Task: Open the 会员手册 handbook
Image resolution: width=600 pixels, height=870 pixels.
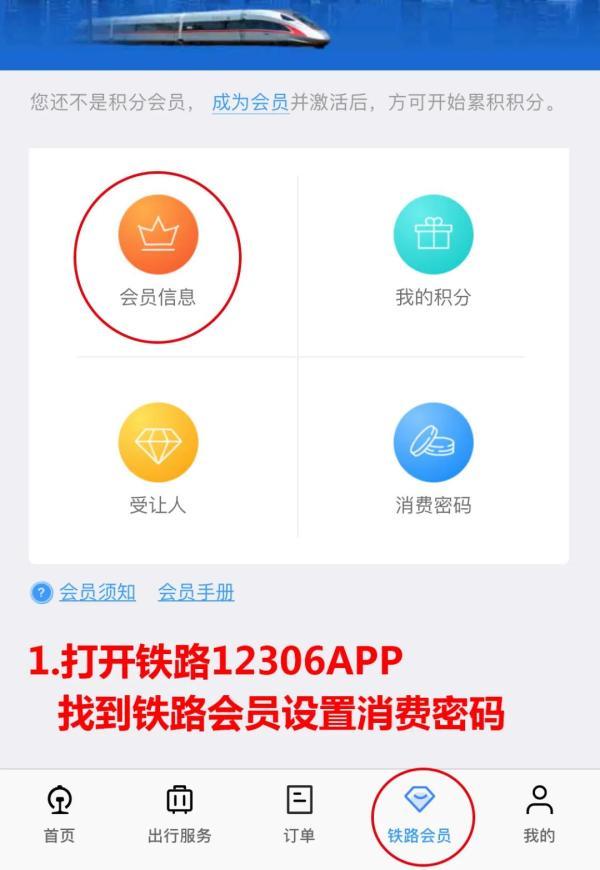Action: 196,592
